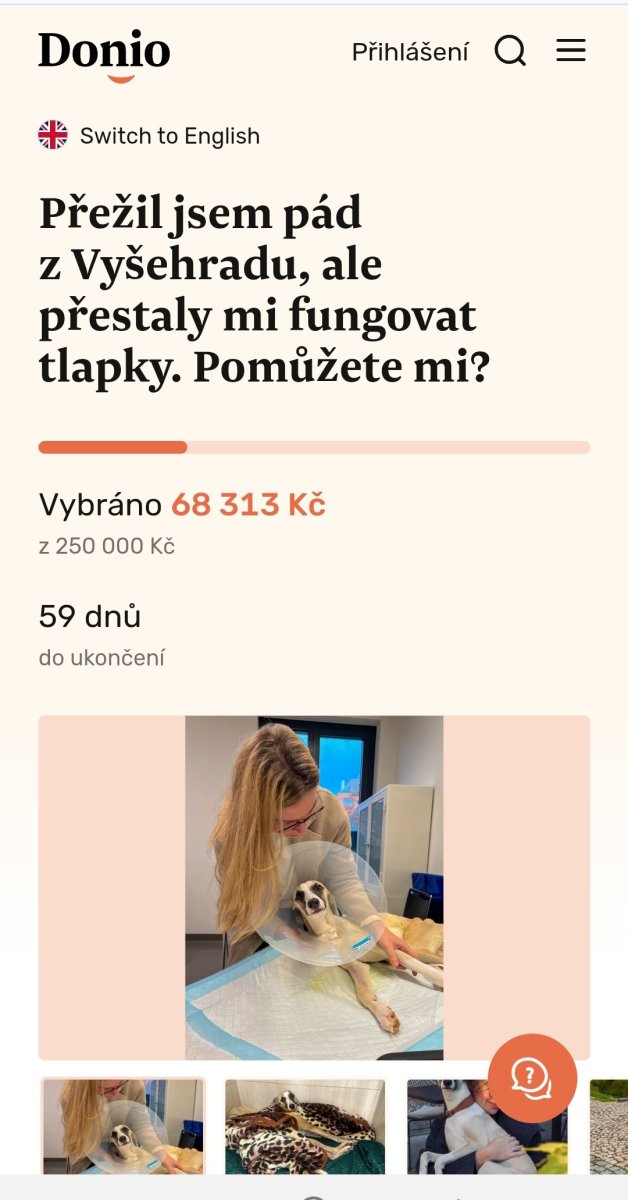628x1200 pixels.
Task: Select first thumbnail of dog with vet
Action: pos(122,1126)
